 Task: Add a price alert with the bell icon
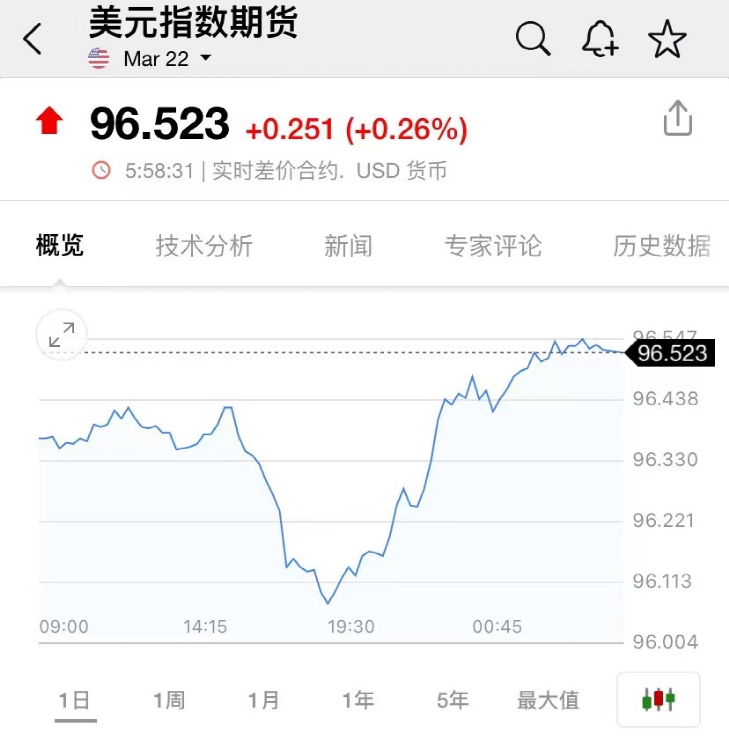(x=600, y=40)
